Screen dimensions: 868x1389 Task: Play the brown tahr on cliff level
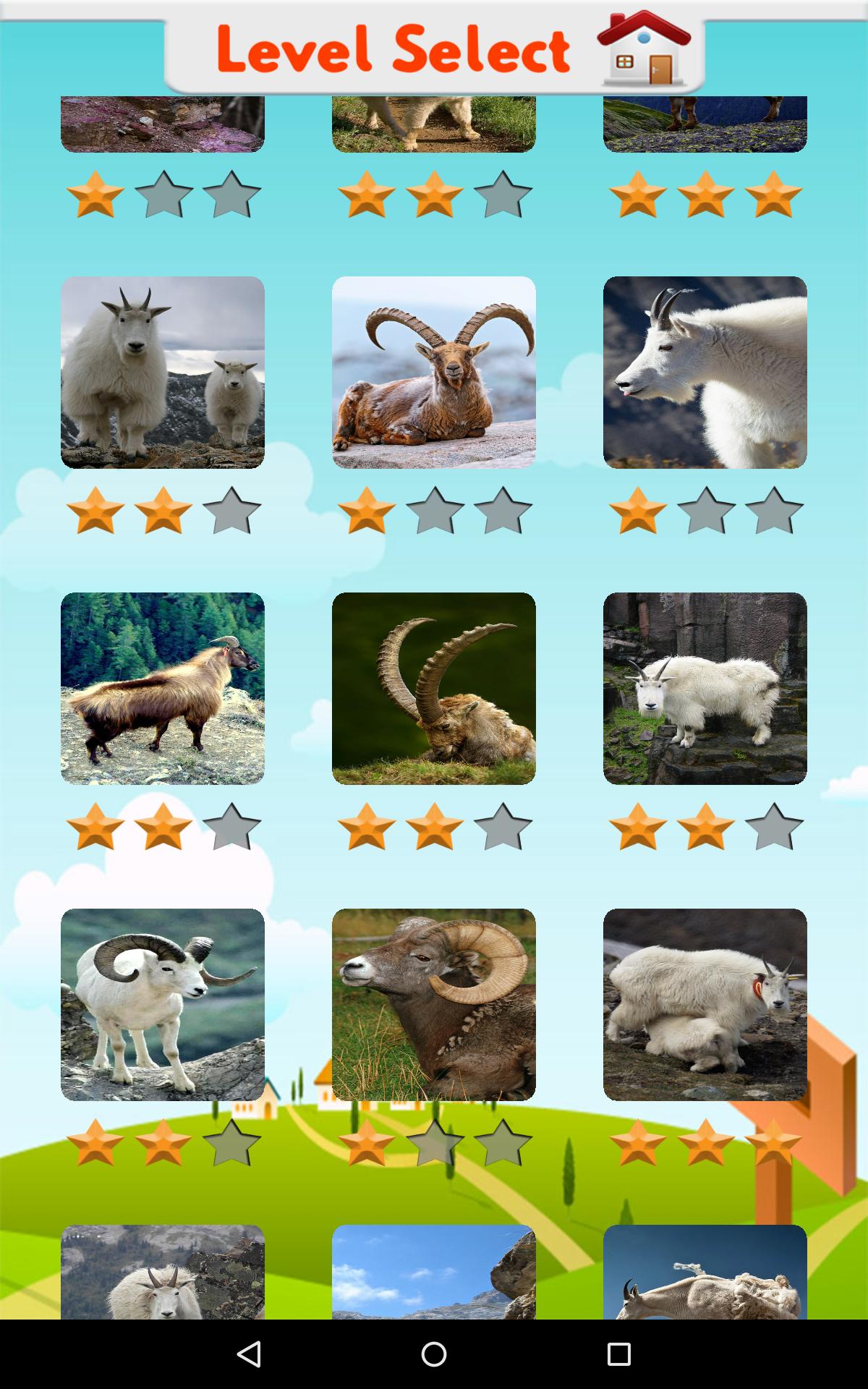(163, 691)
